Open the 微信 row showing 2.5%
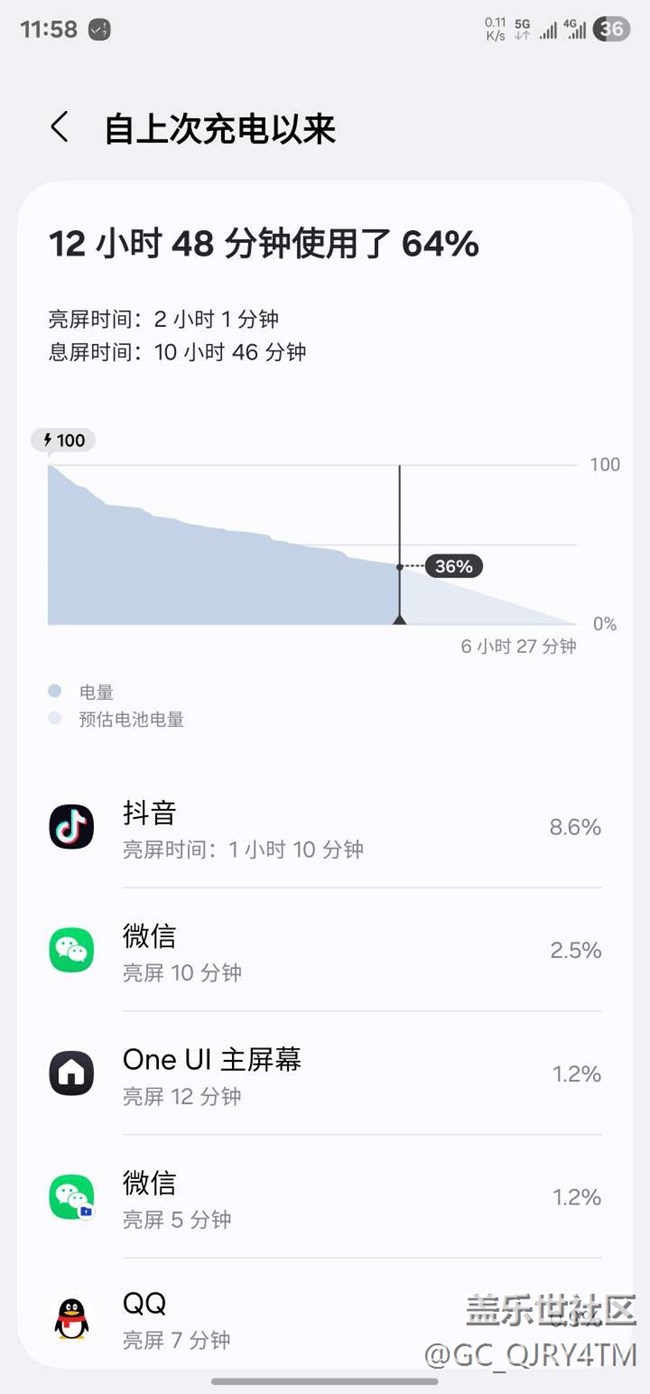This screenshot has height=1394, width=650. coord(325,949)
